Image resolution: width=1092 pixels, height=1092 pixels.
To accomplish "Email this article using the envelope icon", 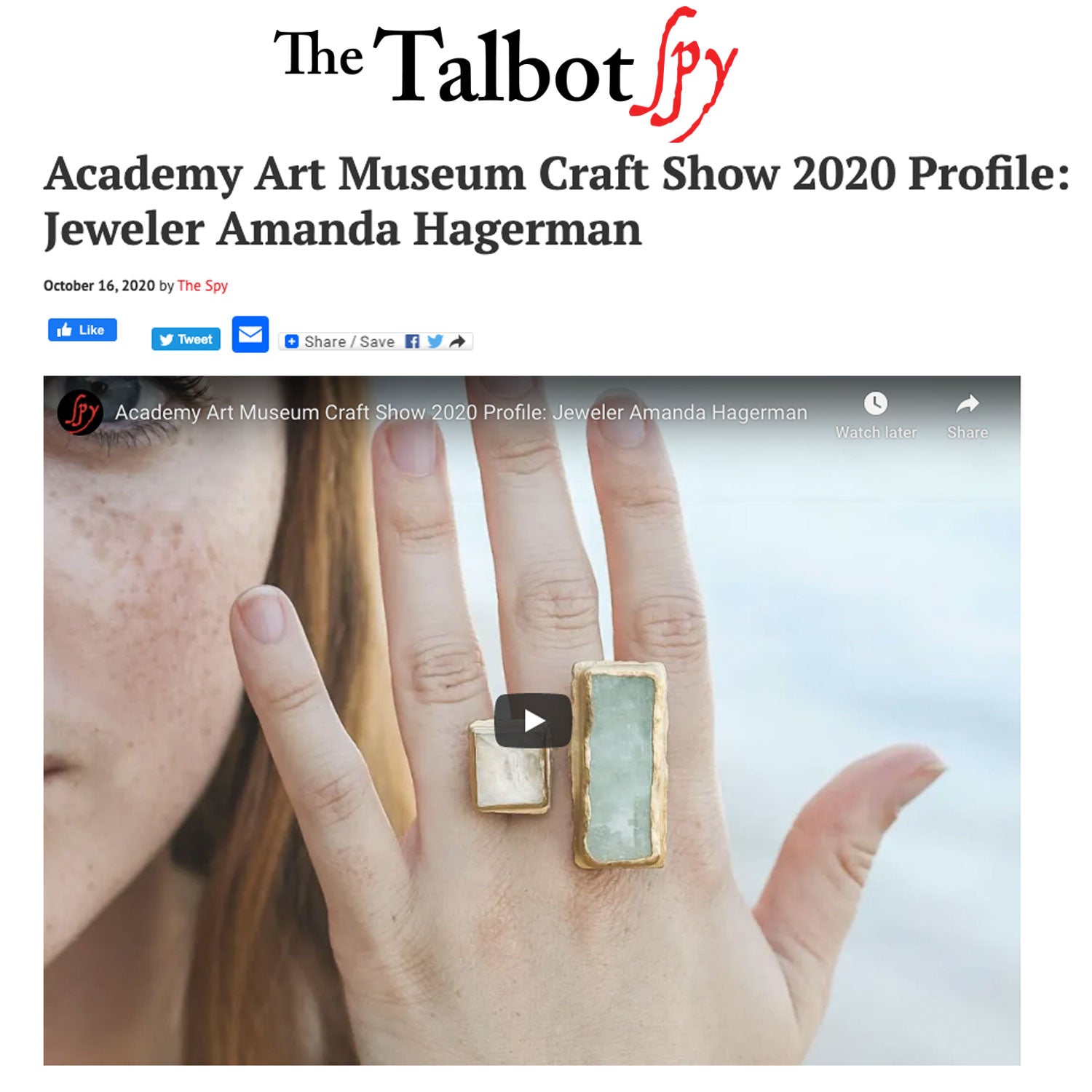I will pos(250,335).
